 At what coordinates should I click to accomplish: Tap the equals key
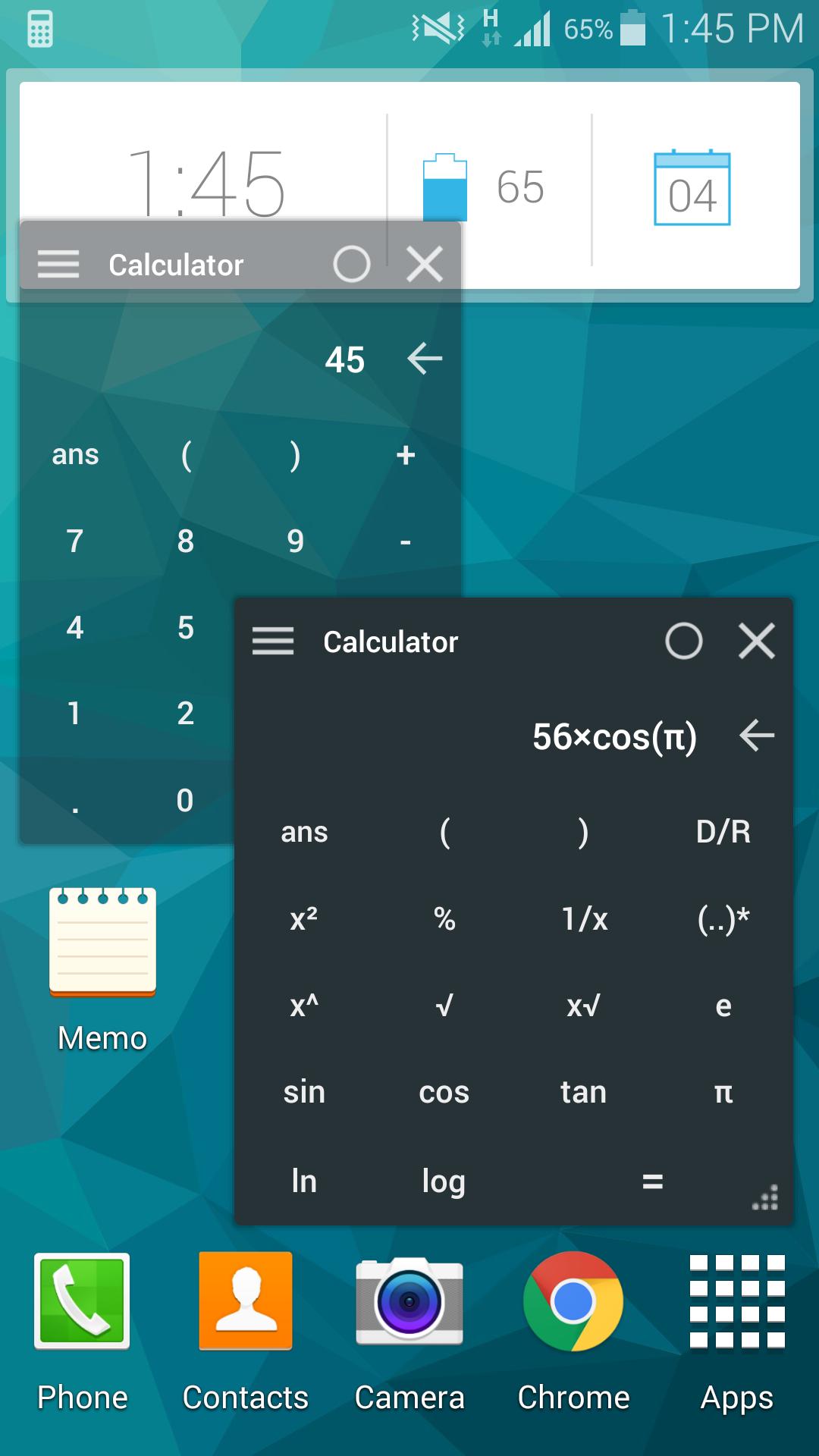pyautogui.click(x=652, y=1181)
